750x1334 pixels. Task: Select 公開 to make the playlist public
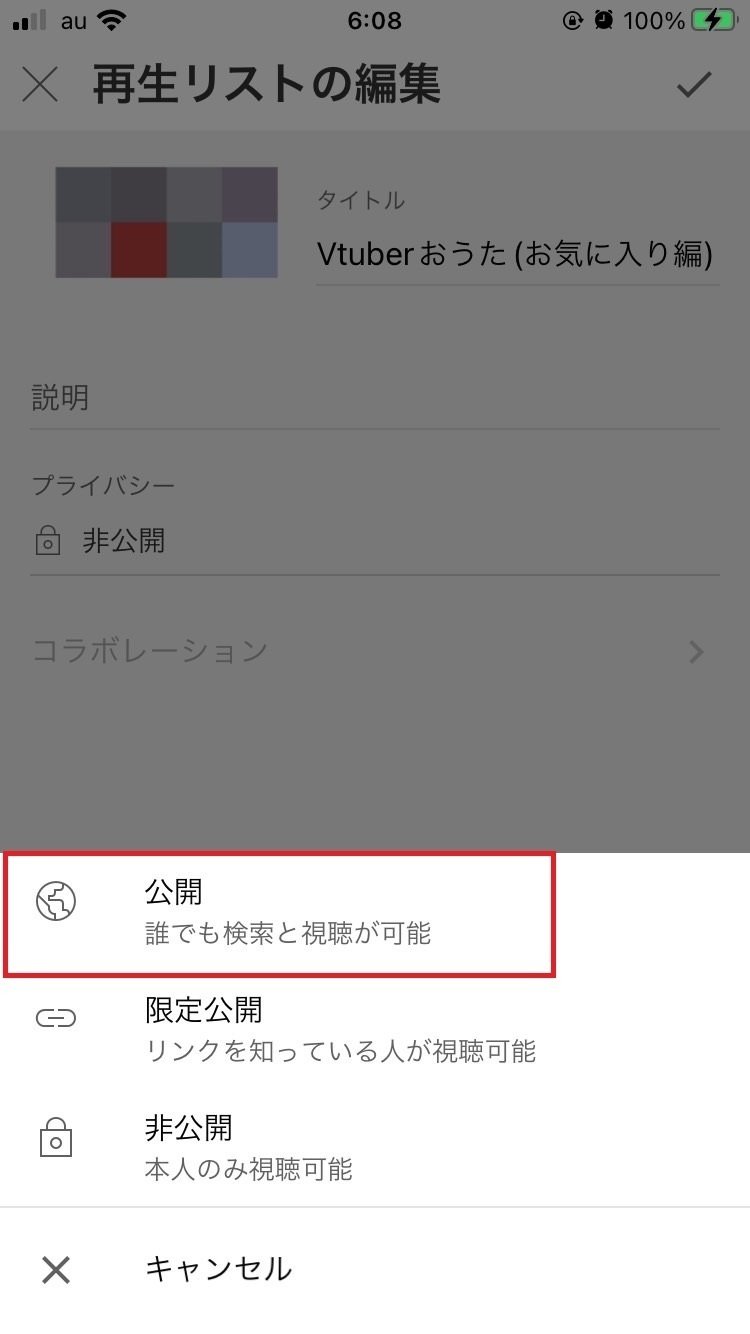point(375,913)
